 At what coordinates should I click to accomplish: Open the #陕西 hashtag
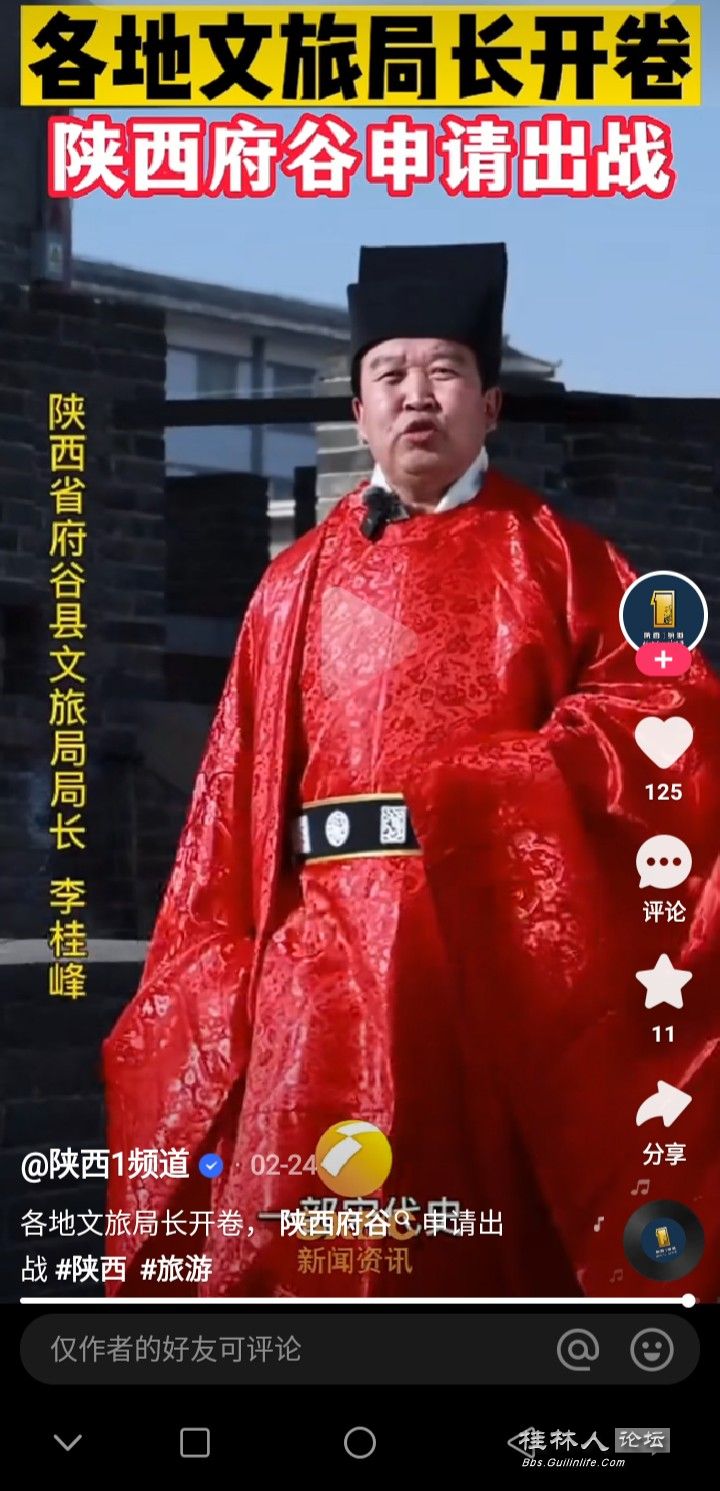coord(91,1268)
